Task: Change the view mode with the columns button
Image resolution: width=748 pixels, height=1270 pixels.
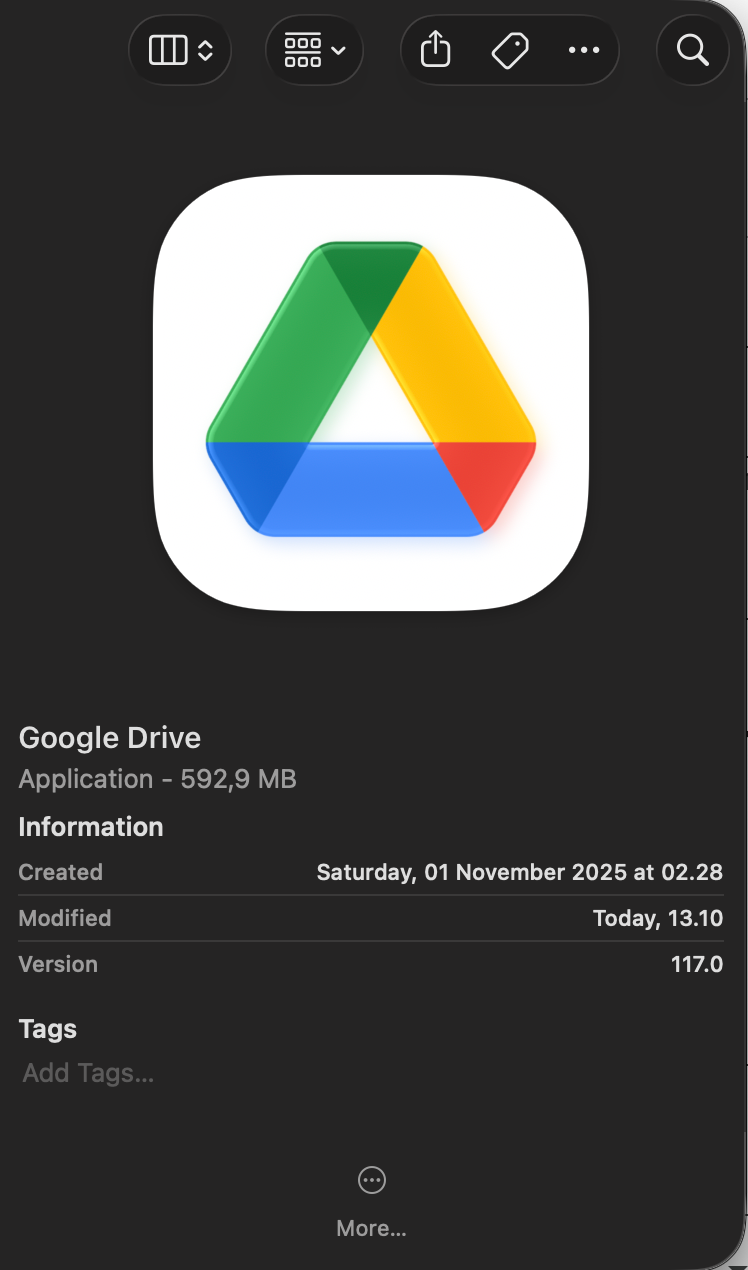Action: click(180, 50)
